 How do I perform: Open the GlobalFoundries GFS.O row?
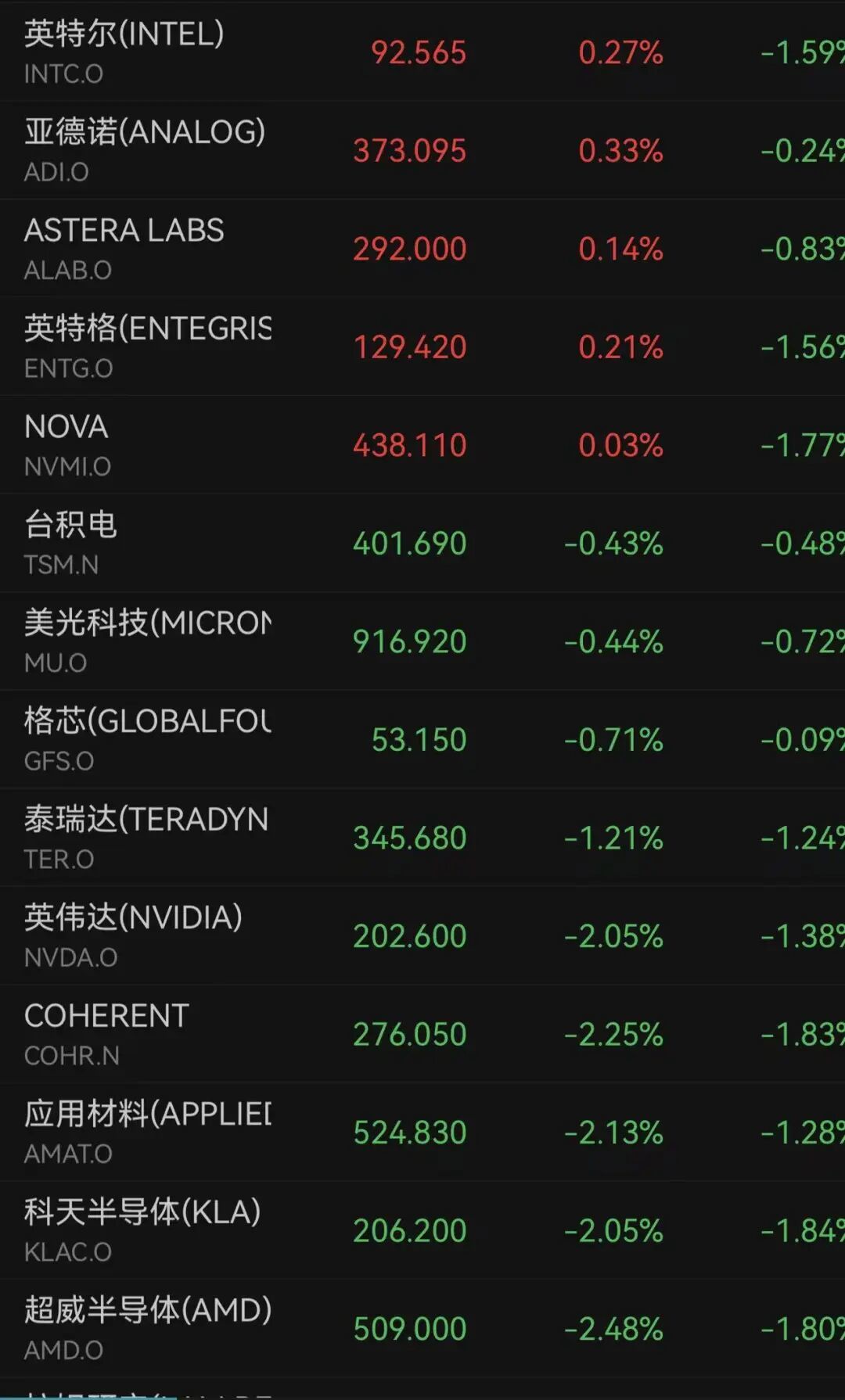click(x=422, y=739)
